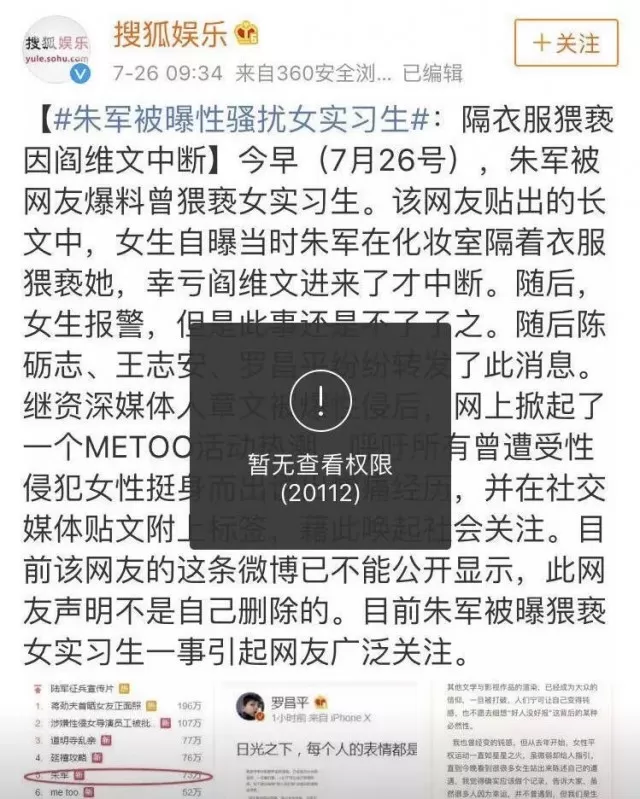The height and width of the screenshot is (799, 640).
Task: View the long text image attachment
Action: 522,739
